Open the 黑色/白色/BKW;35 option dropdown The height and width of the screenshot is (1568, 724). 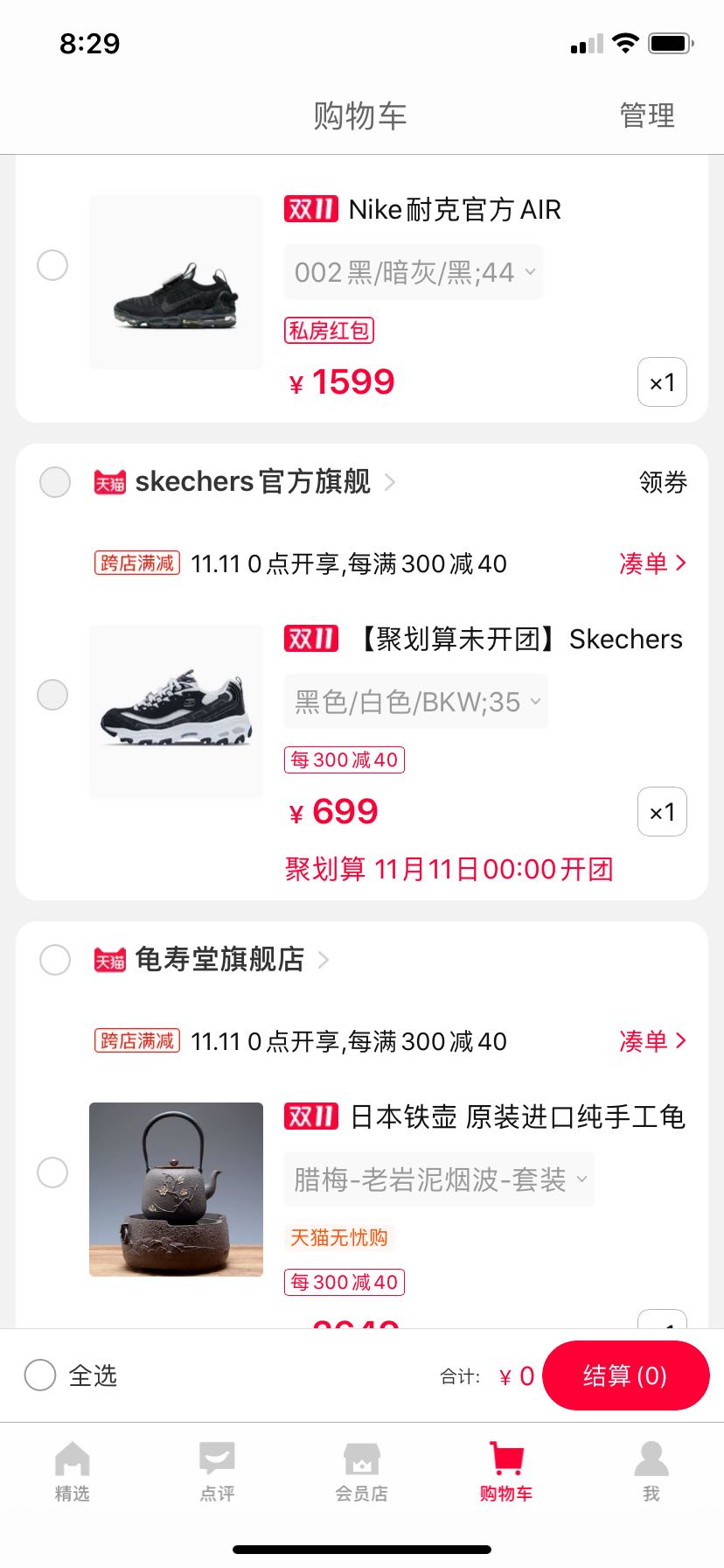coord(416,702)
